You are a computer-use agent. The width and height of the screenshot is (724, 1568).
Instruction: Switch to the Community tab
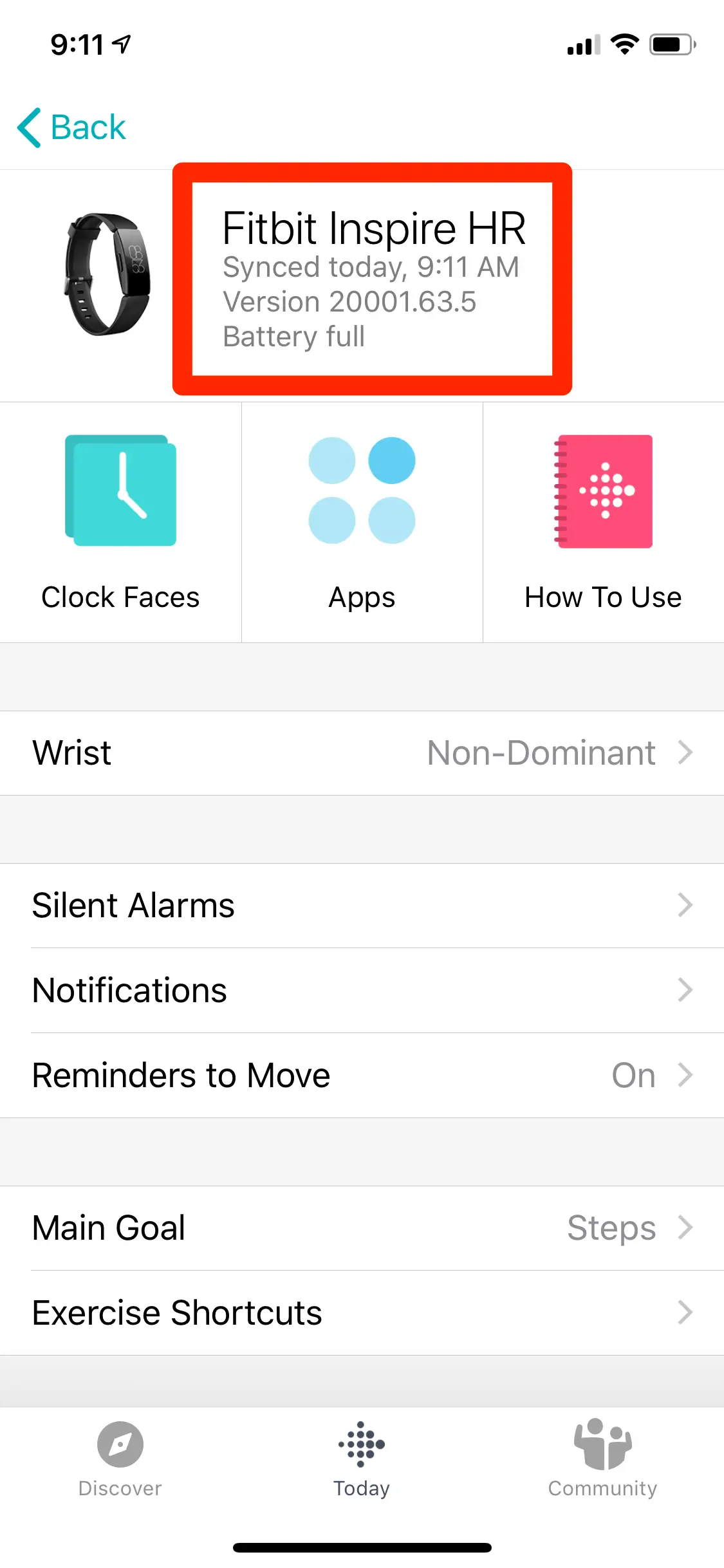(x=603, y=1459)
